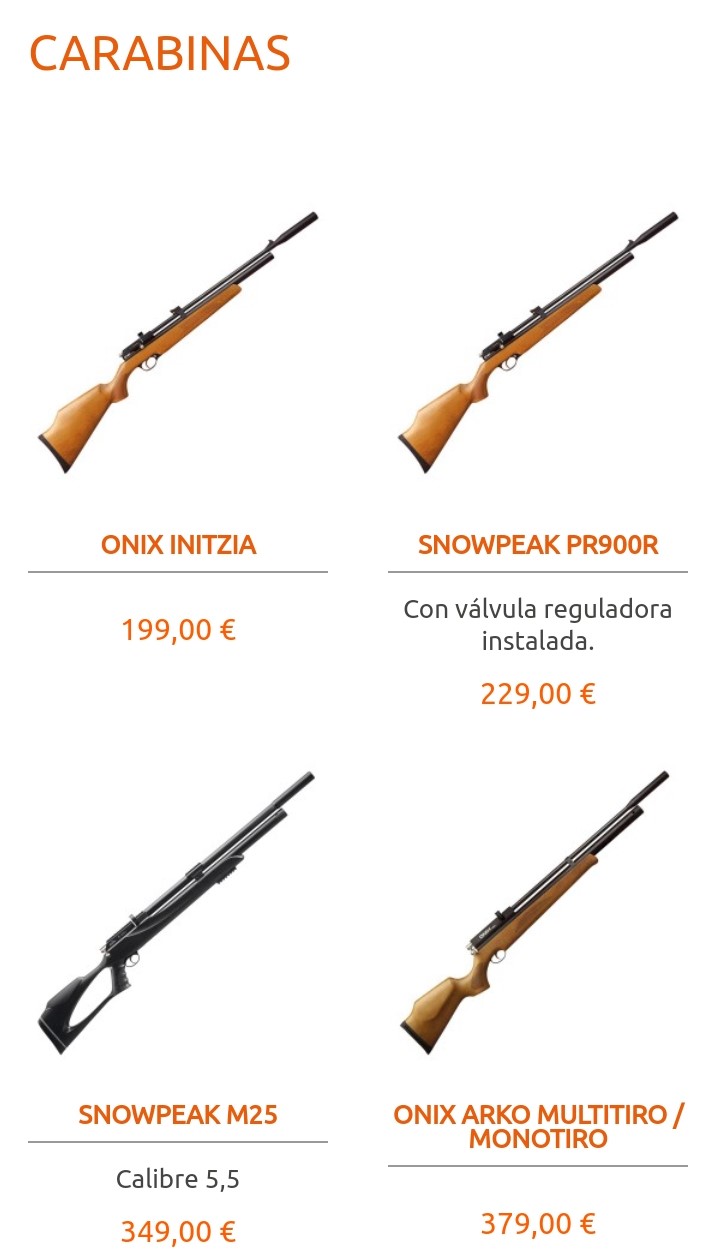View the SNOWPEAK PR900R rifle picture
The width and height of the screenshot is (715, 1250).
[538, 343]
